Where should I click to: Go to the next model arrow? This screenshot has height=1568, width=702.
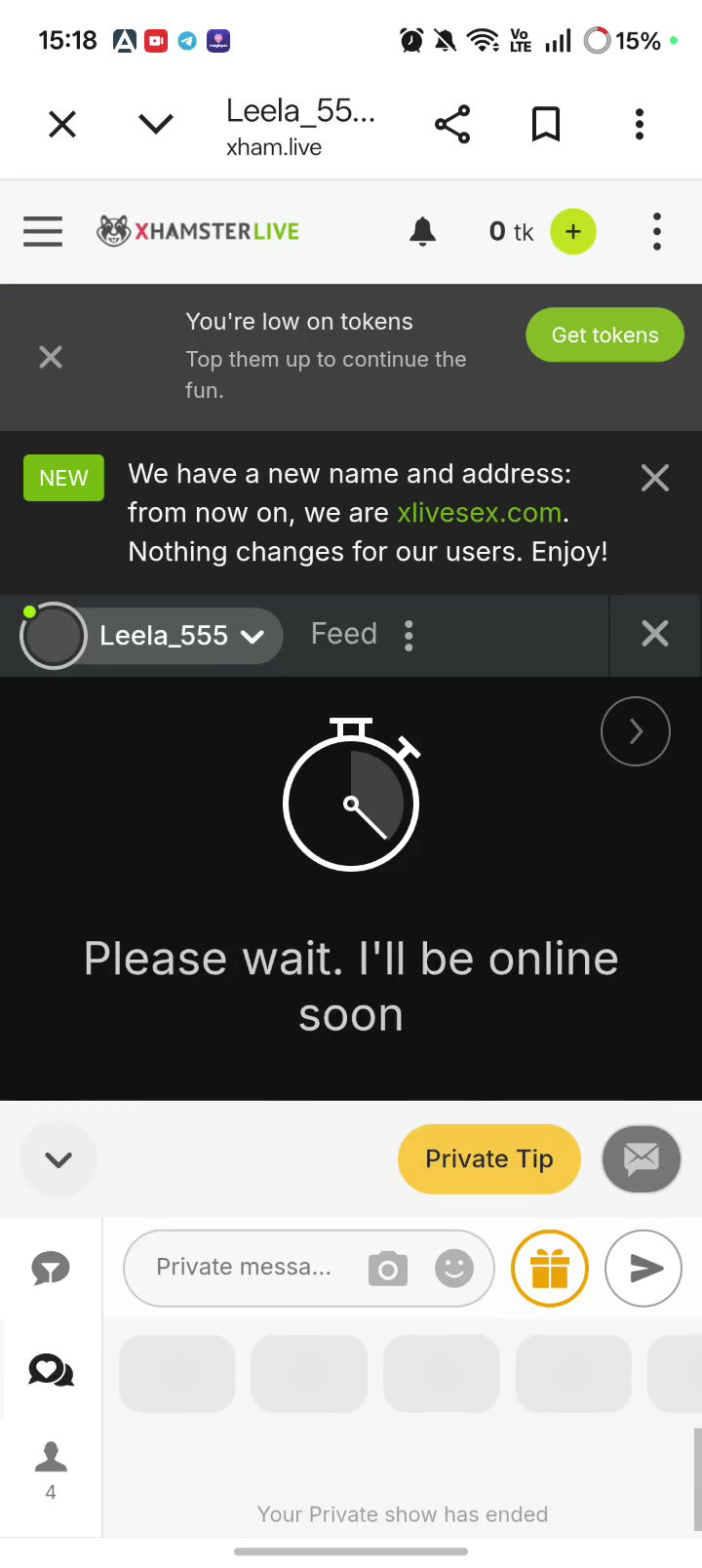click(636, 731)
